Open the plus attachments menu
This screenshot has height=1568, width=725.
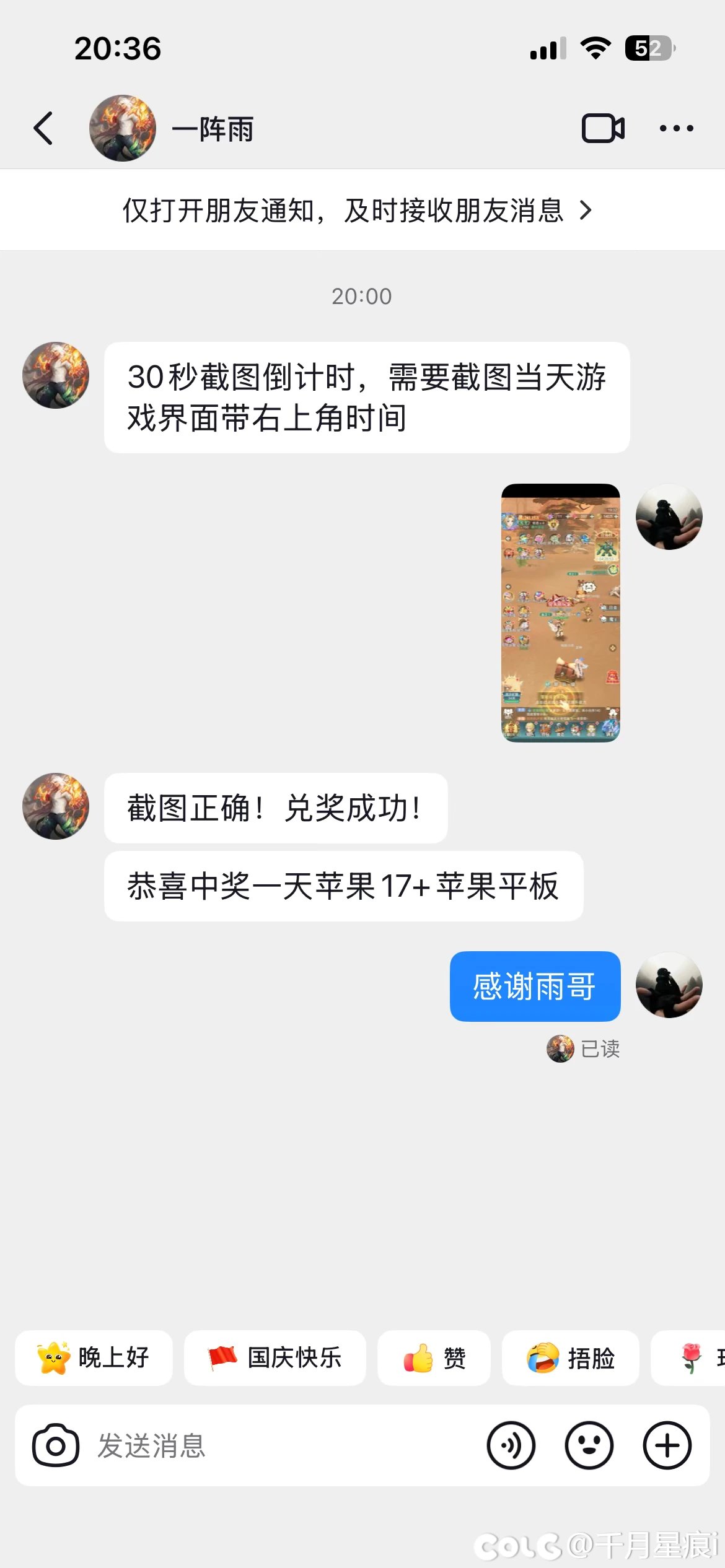click(x=667, y=1446)
